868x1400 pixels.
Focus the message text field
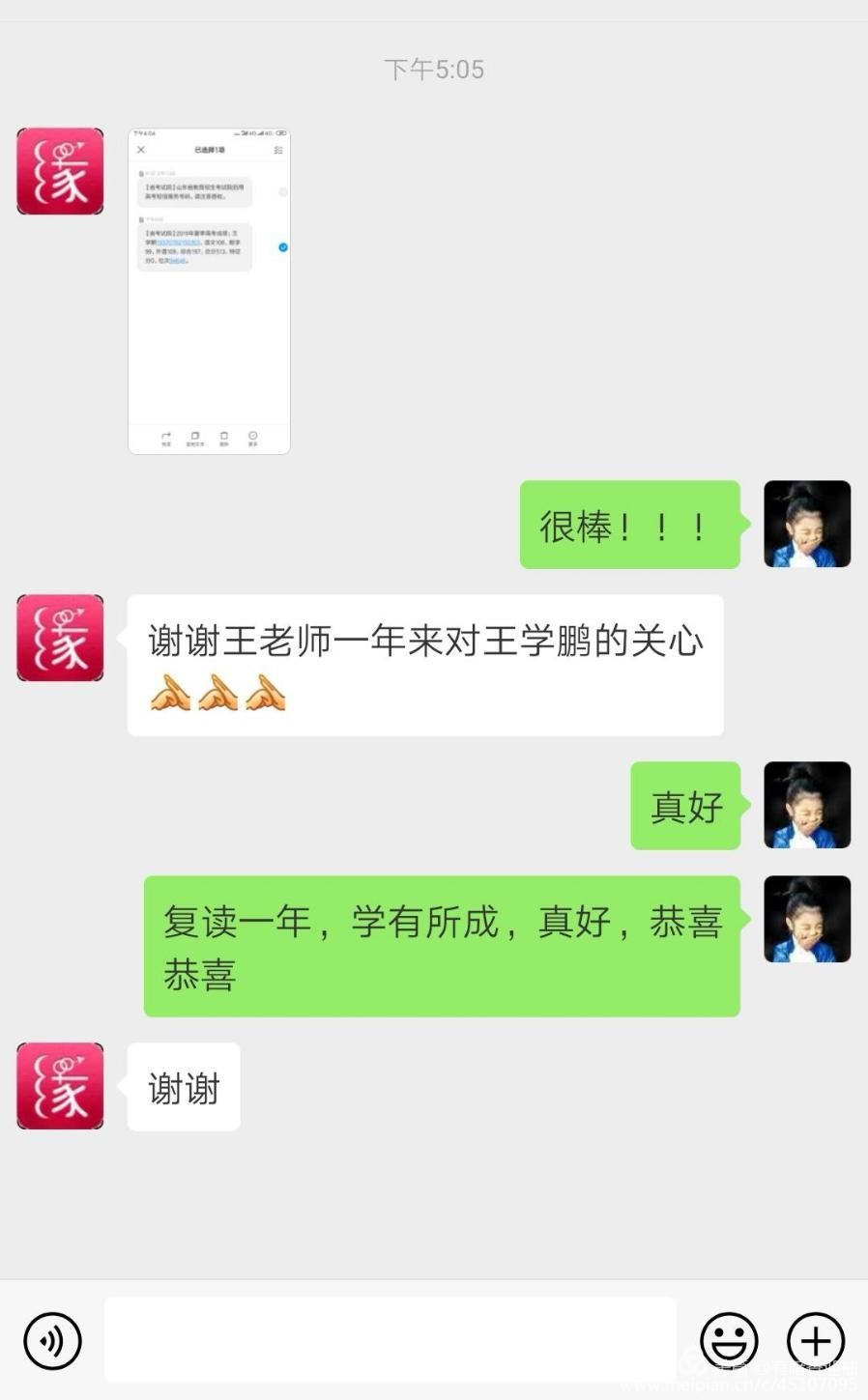point(390,1339)
